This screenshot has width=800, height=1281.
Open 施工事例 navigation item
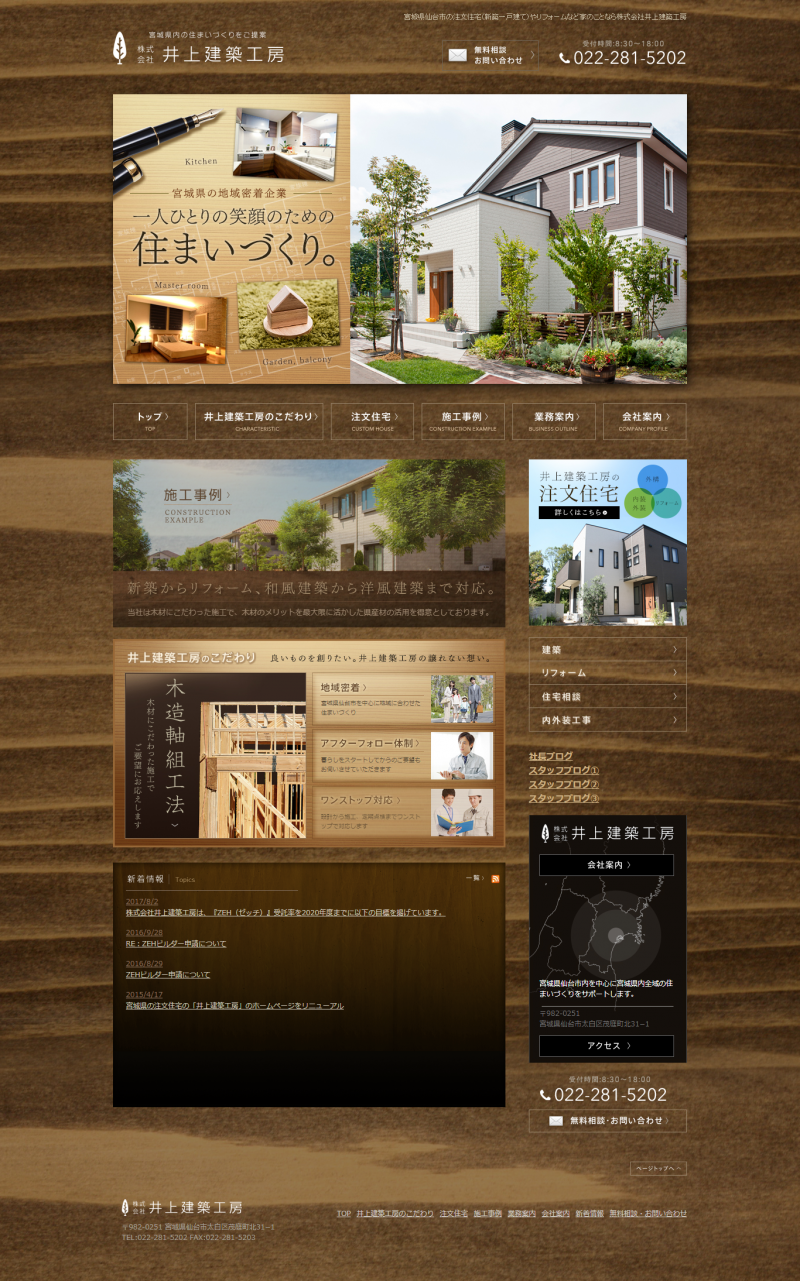point(463,421)
